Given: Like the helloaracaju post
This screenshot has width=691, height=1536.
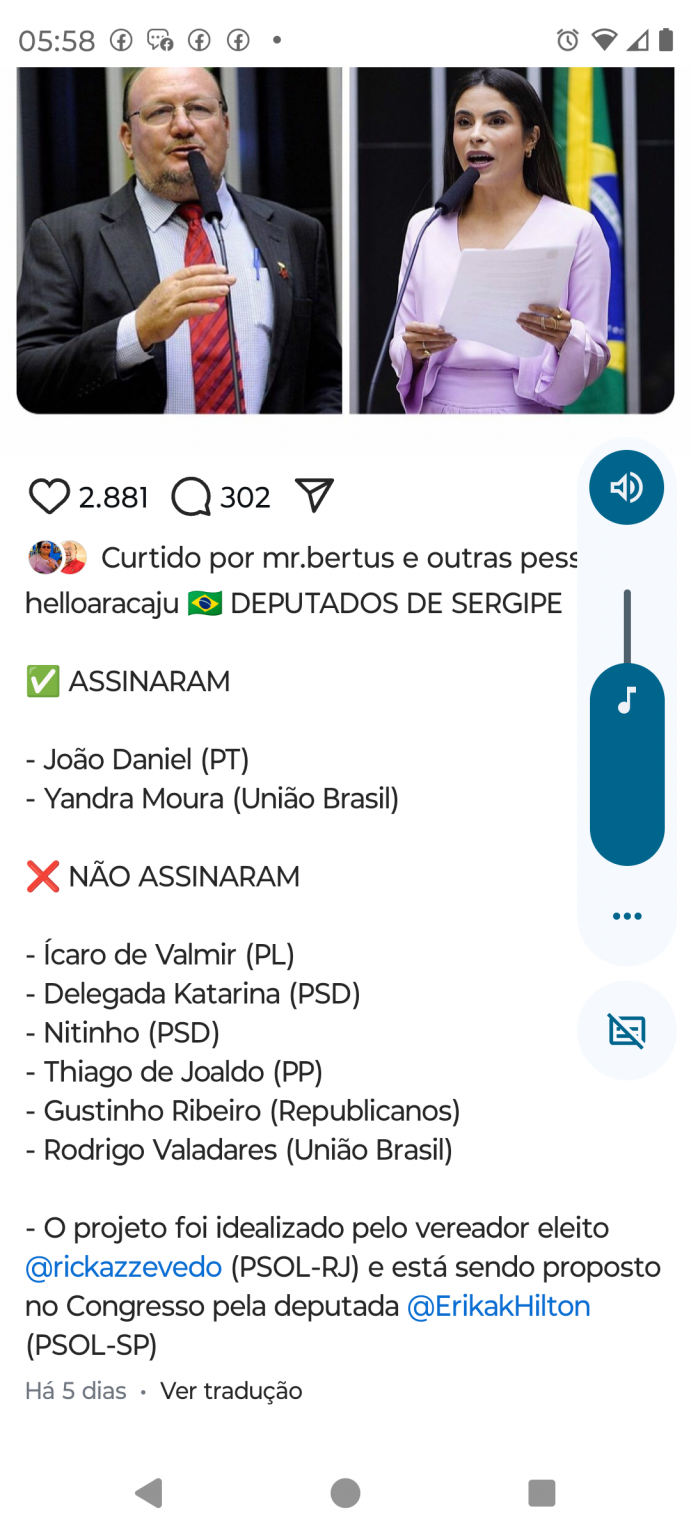Looking at the screenshot, I should tap(49, 497).
